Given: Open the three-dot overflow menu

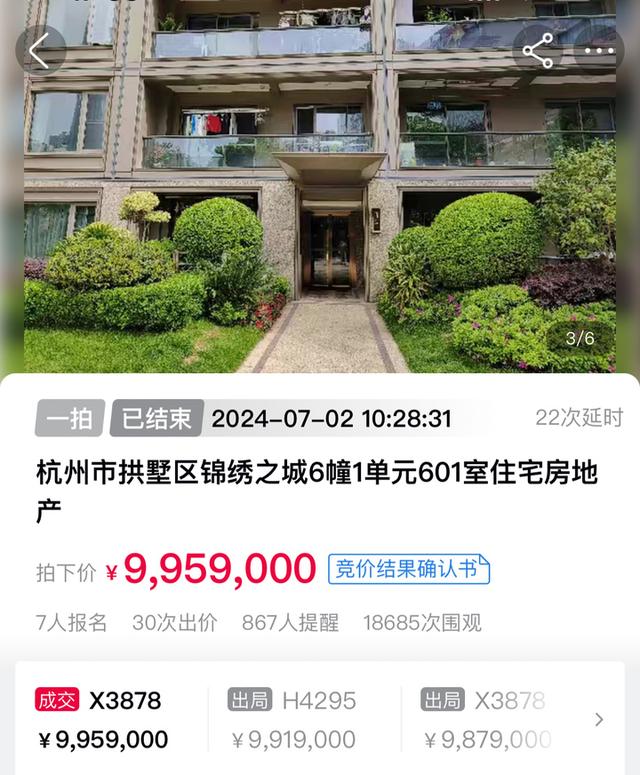Looking at the screenshot, I should tap(600, 50).
